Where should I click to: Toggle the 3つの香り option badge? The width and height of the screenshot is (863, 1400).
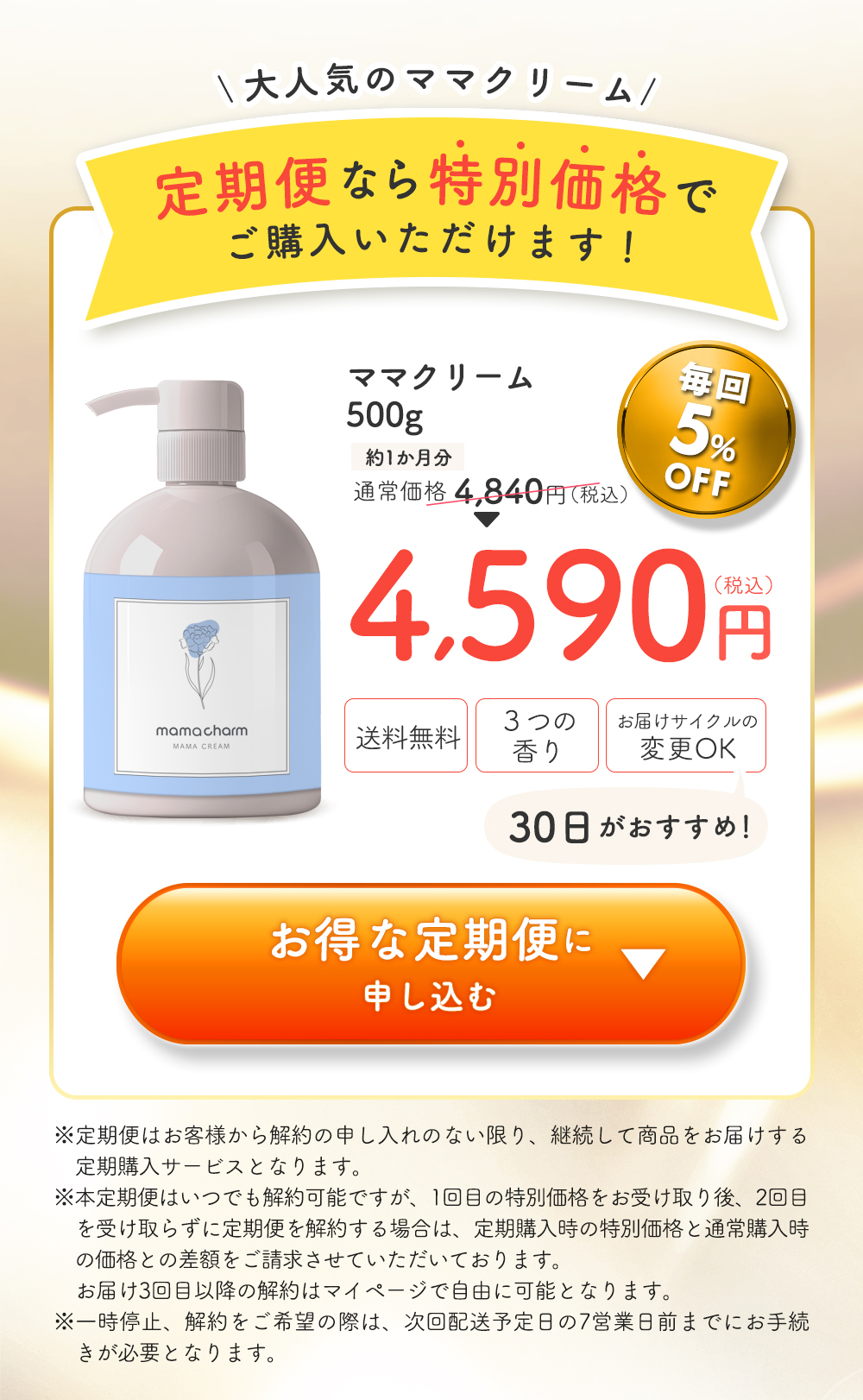click(537, 734)
